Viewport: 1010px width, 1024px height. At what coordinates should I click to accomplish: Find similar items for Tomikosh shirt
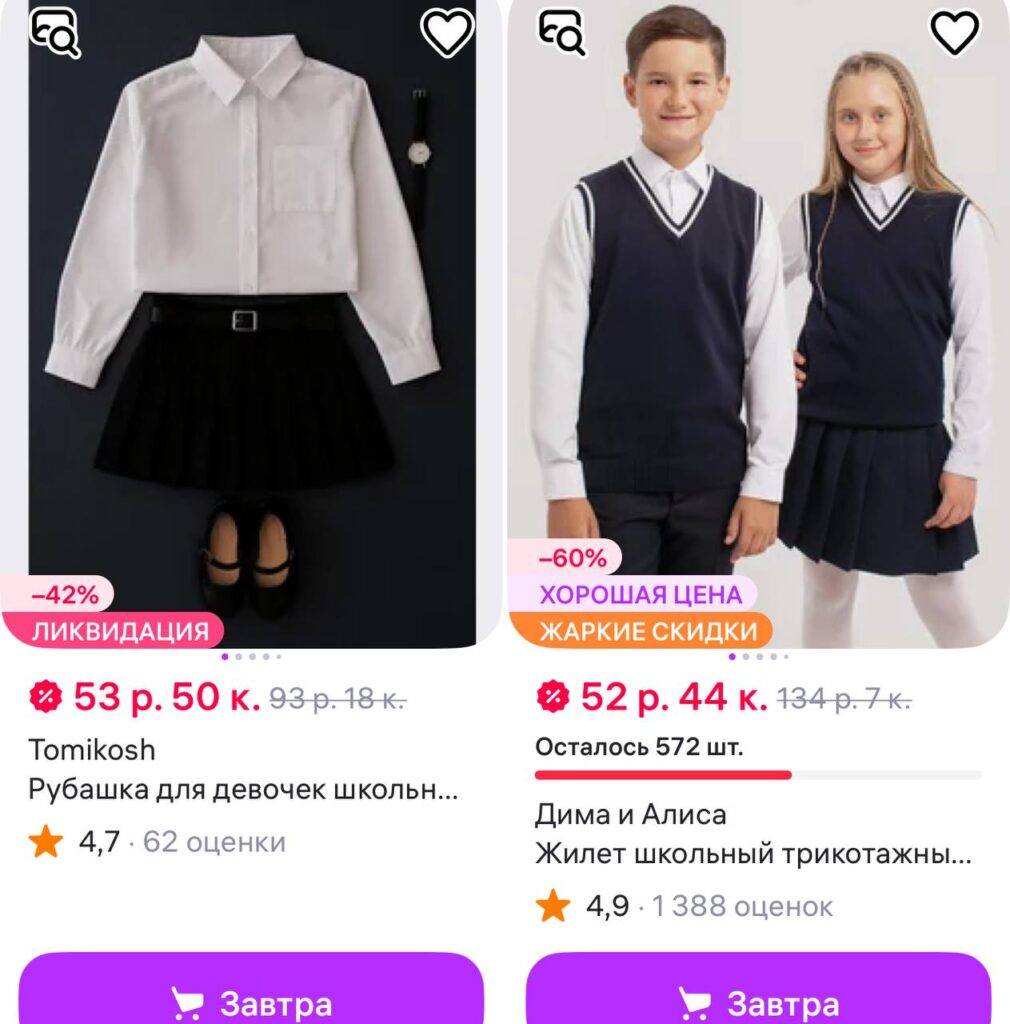[54, 32]
